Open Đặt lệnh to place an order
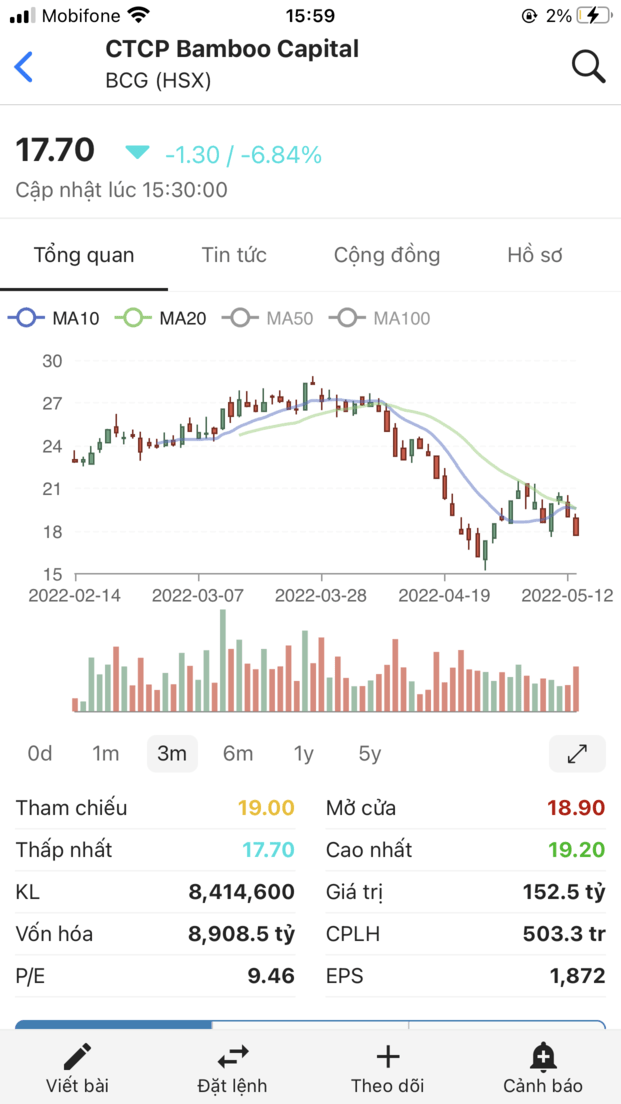621x1104 pixels. click(x=232, y=1068)
